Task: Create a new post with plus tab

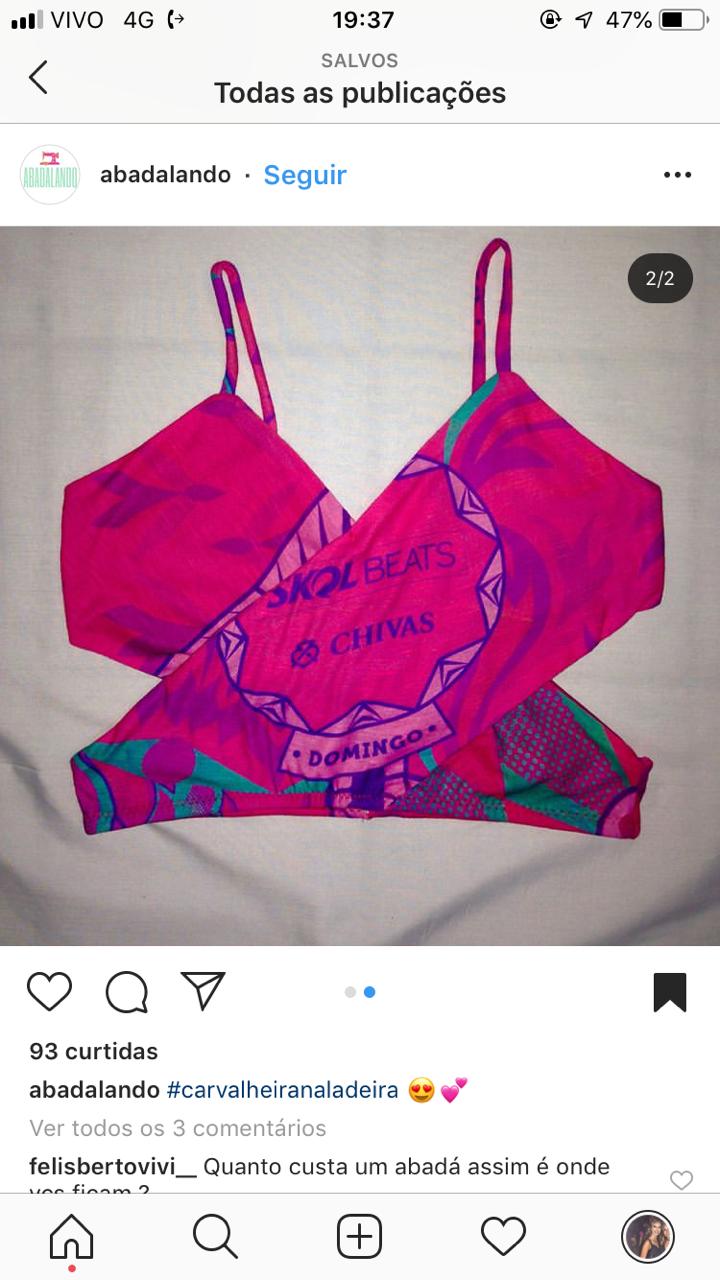Action: [x=360, y=1237]
